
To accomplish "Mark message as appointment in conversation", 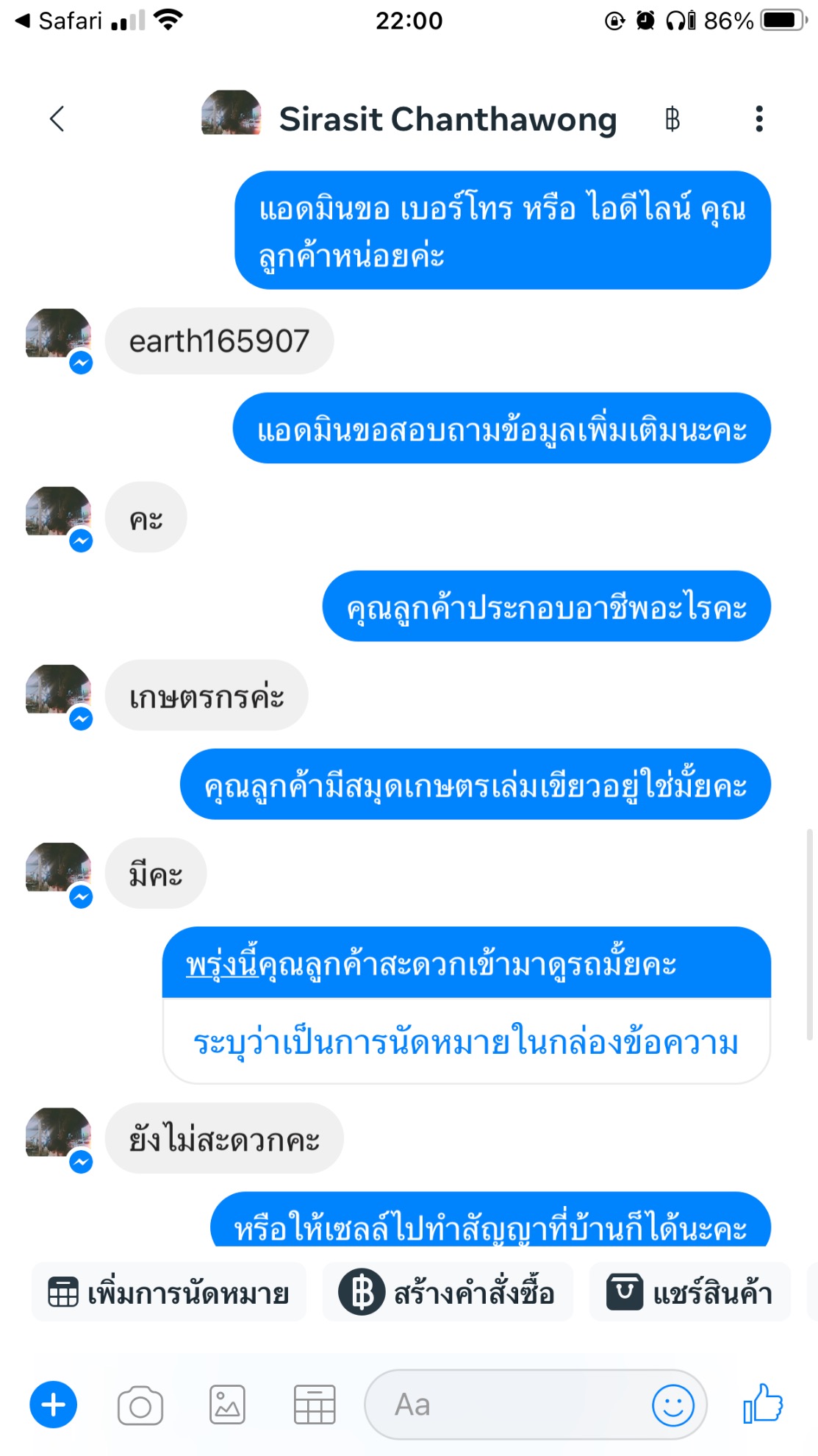I will click(x=466, y=1043).
